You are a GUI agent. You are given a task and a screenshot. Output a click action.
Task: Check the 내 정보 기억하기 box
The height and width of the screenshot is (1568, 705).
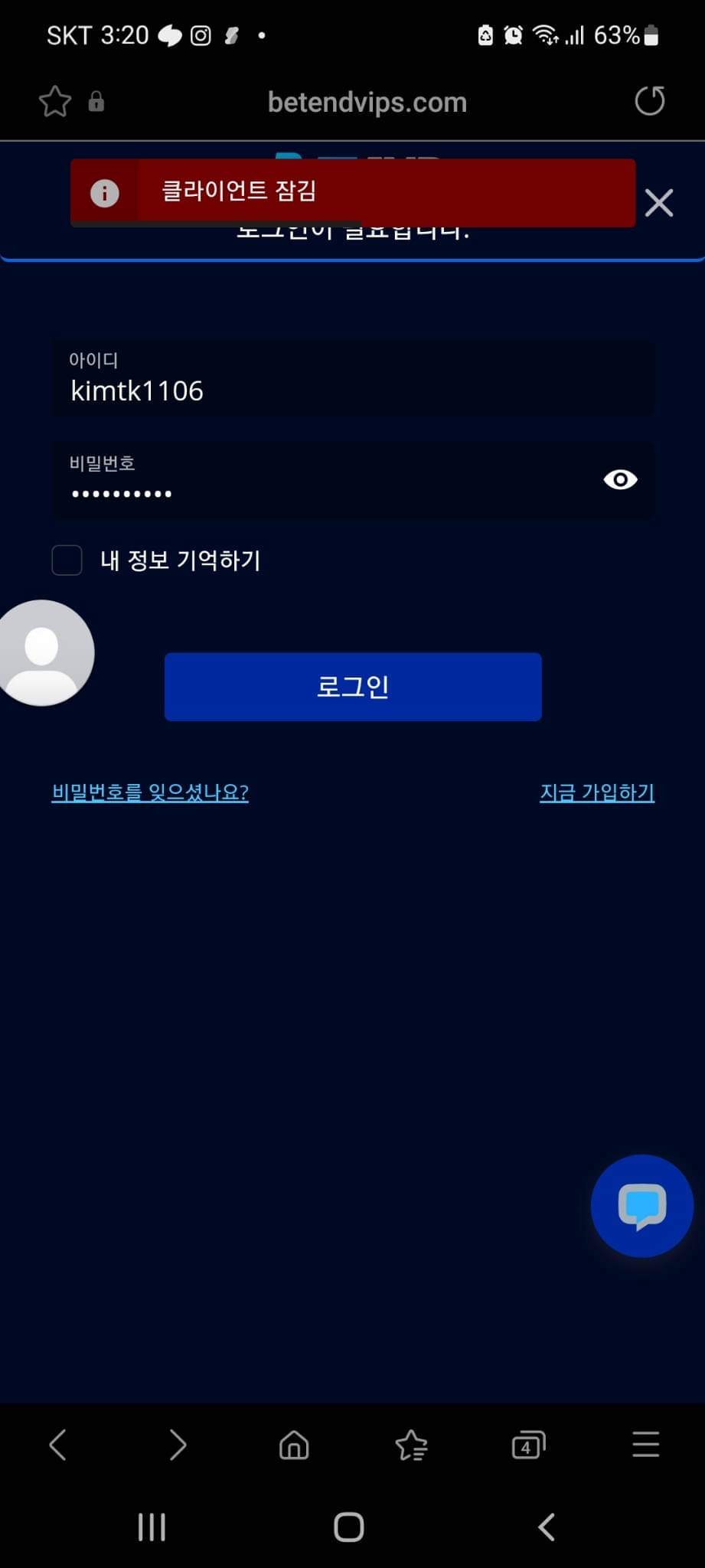tap(67, 560)
